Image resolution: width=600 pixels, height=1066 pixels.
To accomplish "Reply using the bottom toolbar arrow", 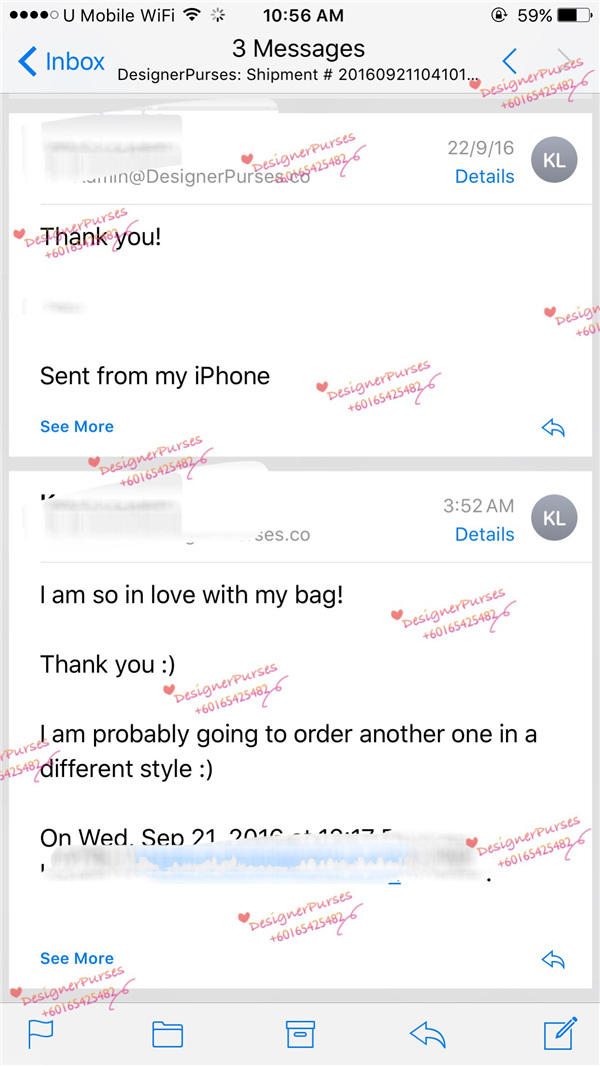I will pos(428,1034).
